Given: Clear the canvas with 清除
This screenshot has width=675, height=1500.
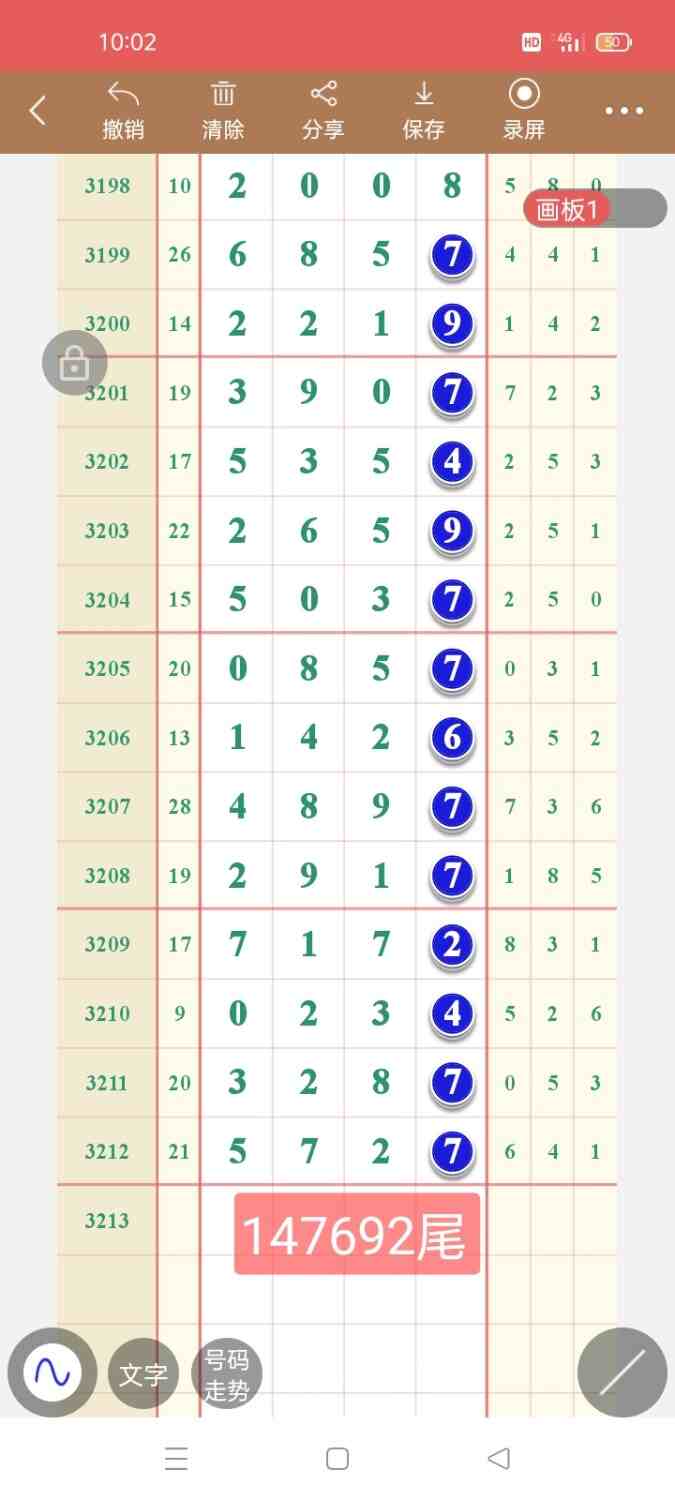Looking at the screenshot, I should 223,111.
